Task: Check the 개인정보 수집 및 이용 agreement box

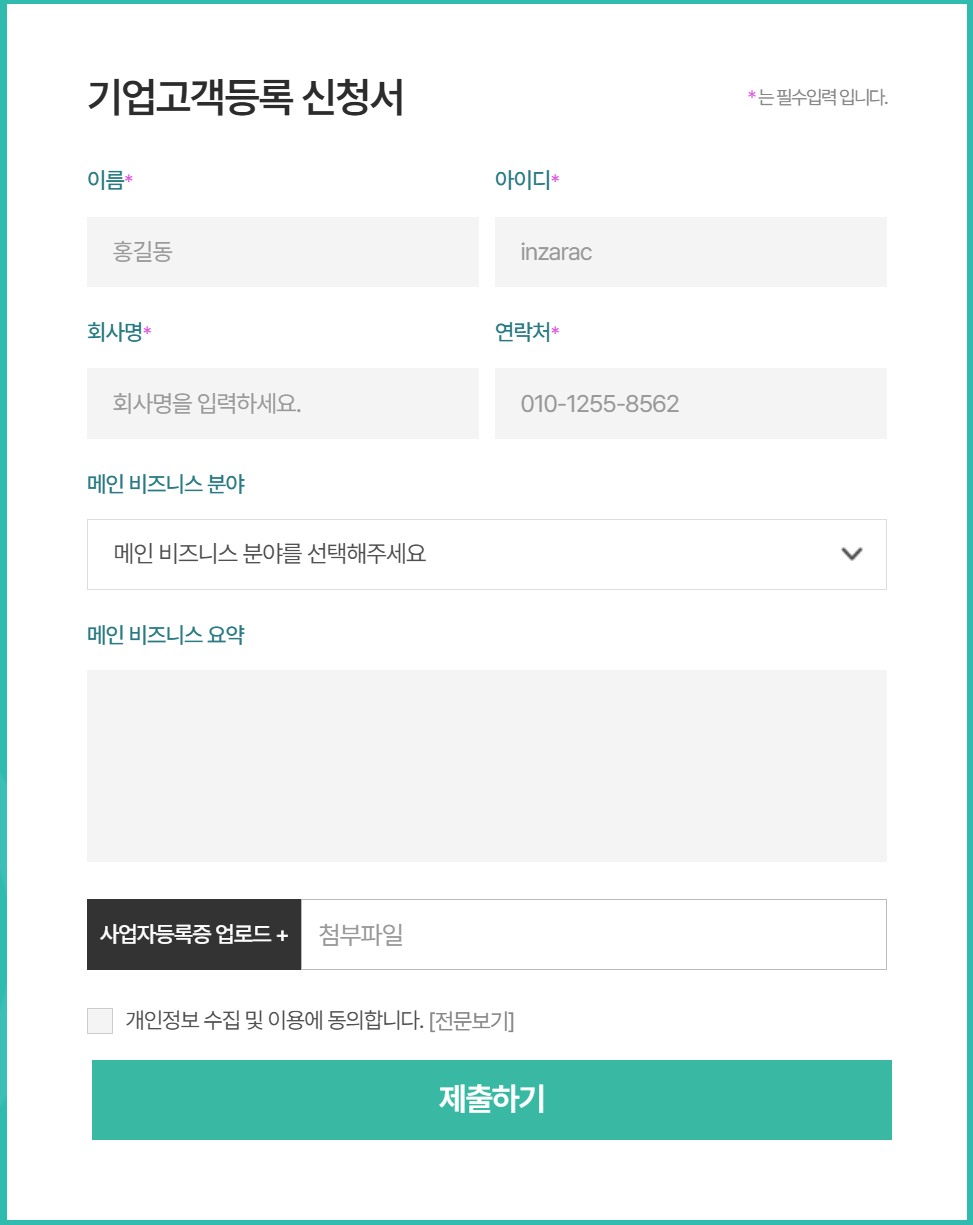Action: click(x=100, y=1021)
